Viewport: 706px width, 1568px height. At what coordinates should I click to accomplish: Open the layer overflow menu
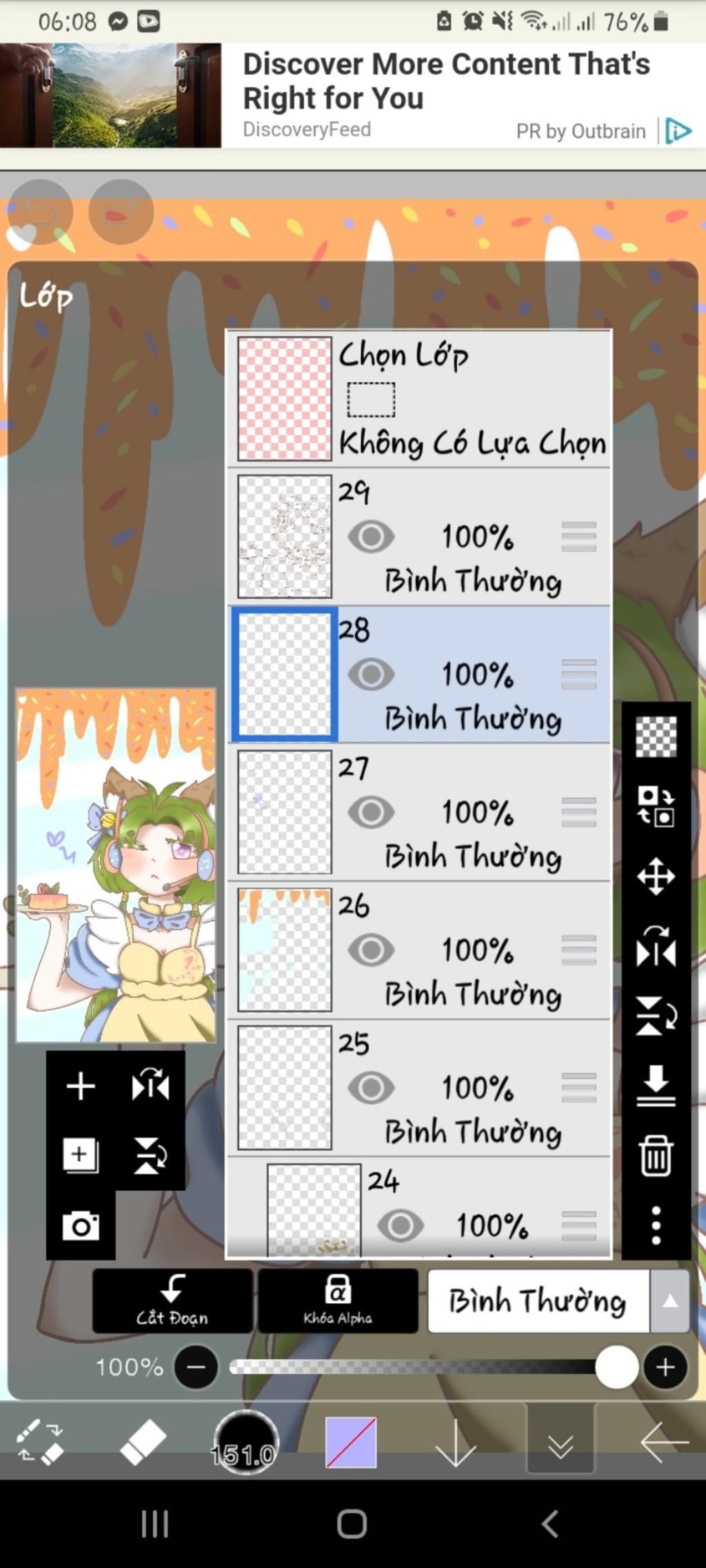pos(656,1225)
